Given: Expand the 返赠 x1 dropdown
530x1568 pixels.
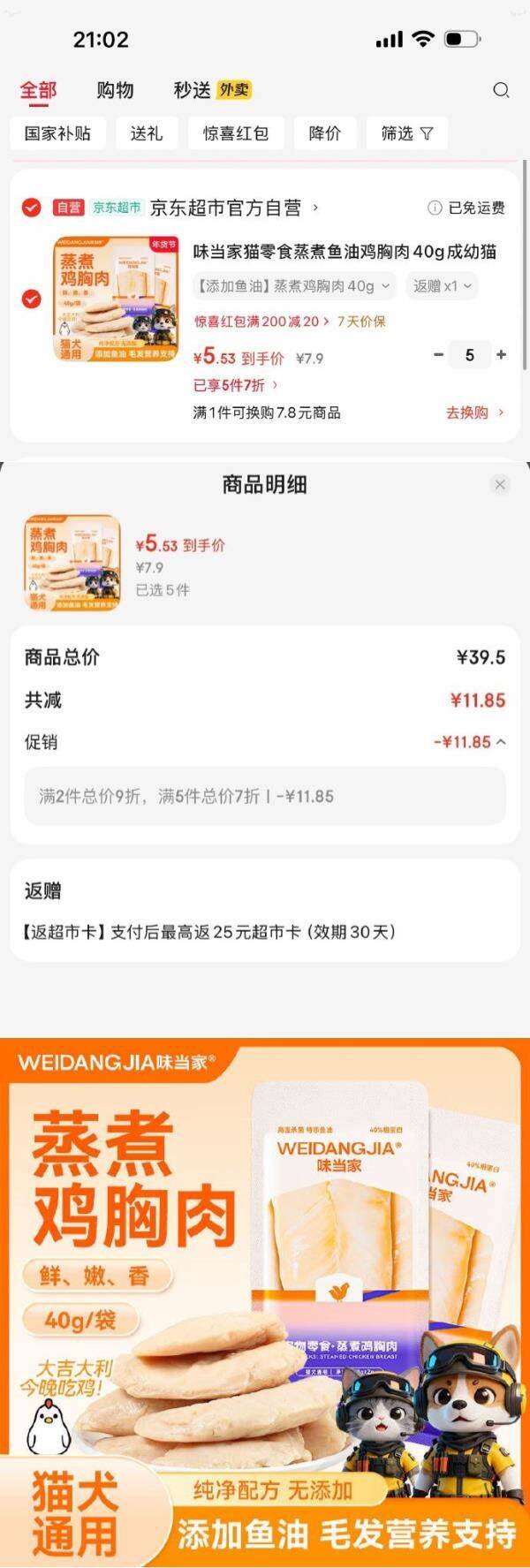Looking at the screenshot, I should pyautogui.click(x=443, y=286).
